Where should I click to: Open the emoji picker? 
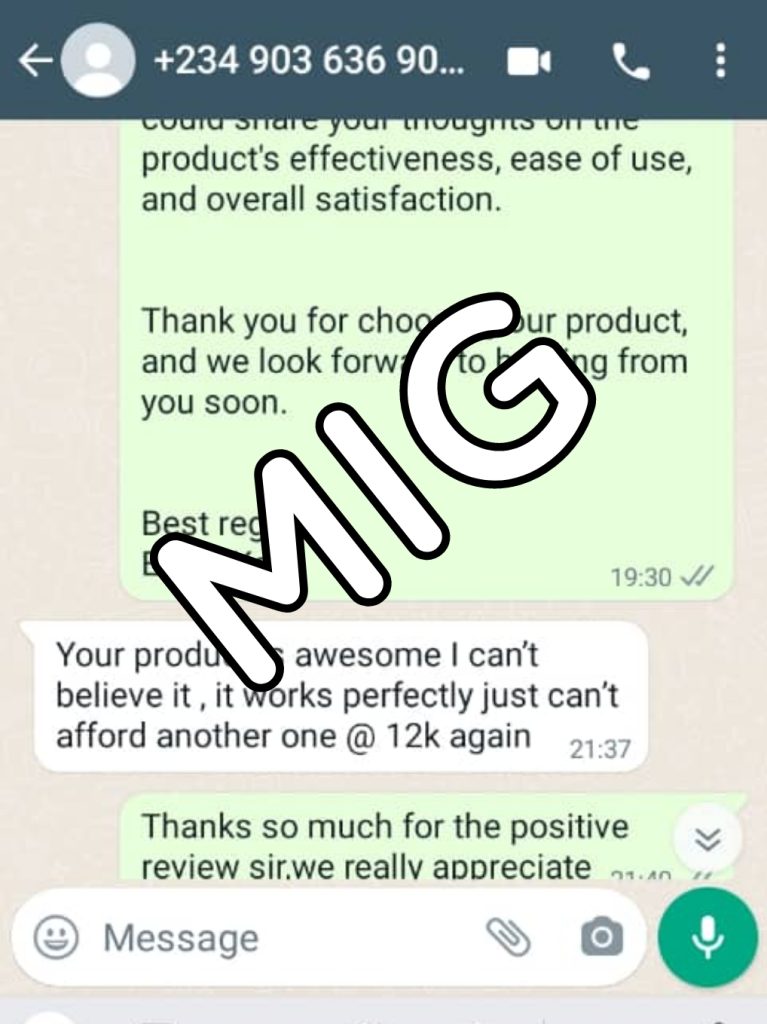[56, 937]
